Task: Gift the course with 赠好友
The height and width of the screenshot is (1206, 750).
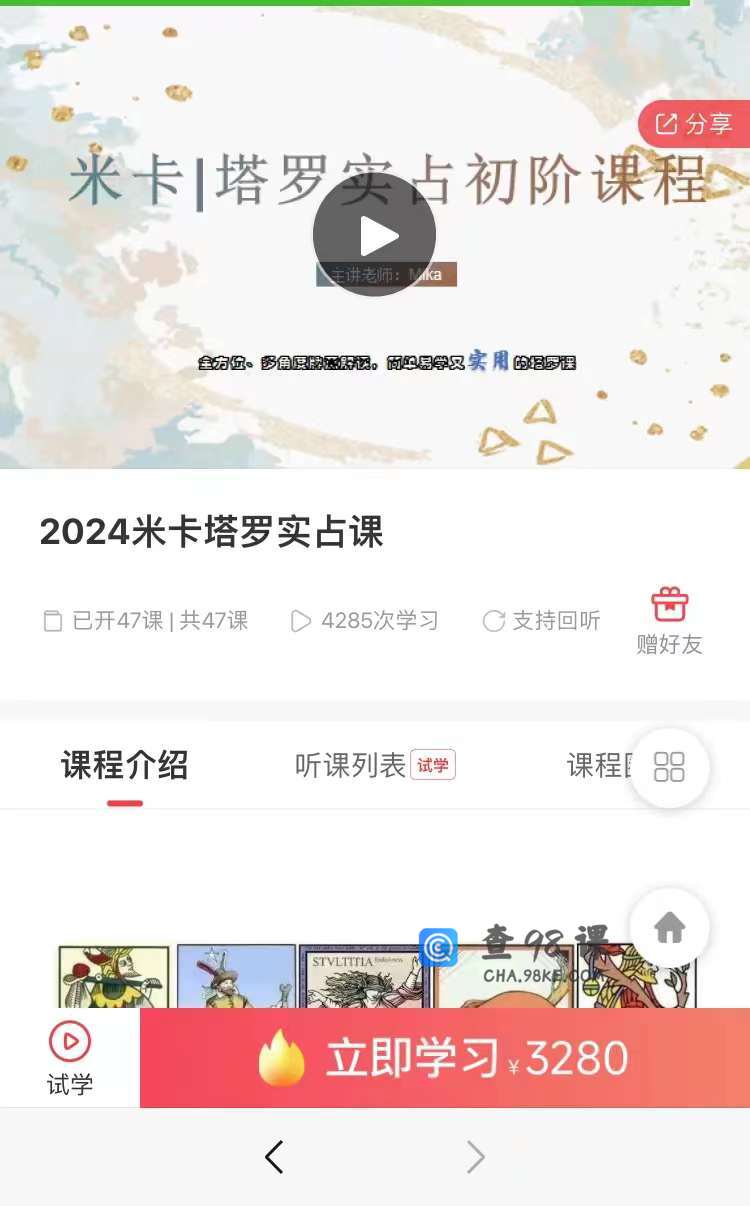Action: pyautogui.click(x=669, y=621)
